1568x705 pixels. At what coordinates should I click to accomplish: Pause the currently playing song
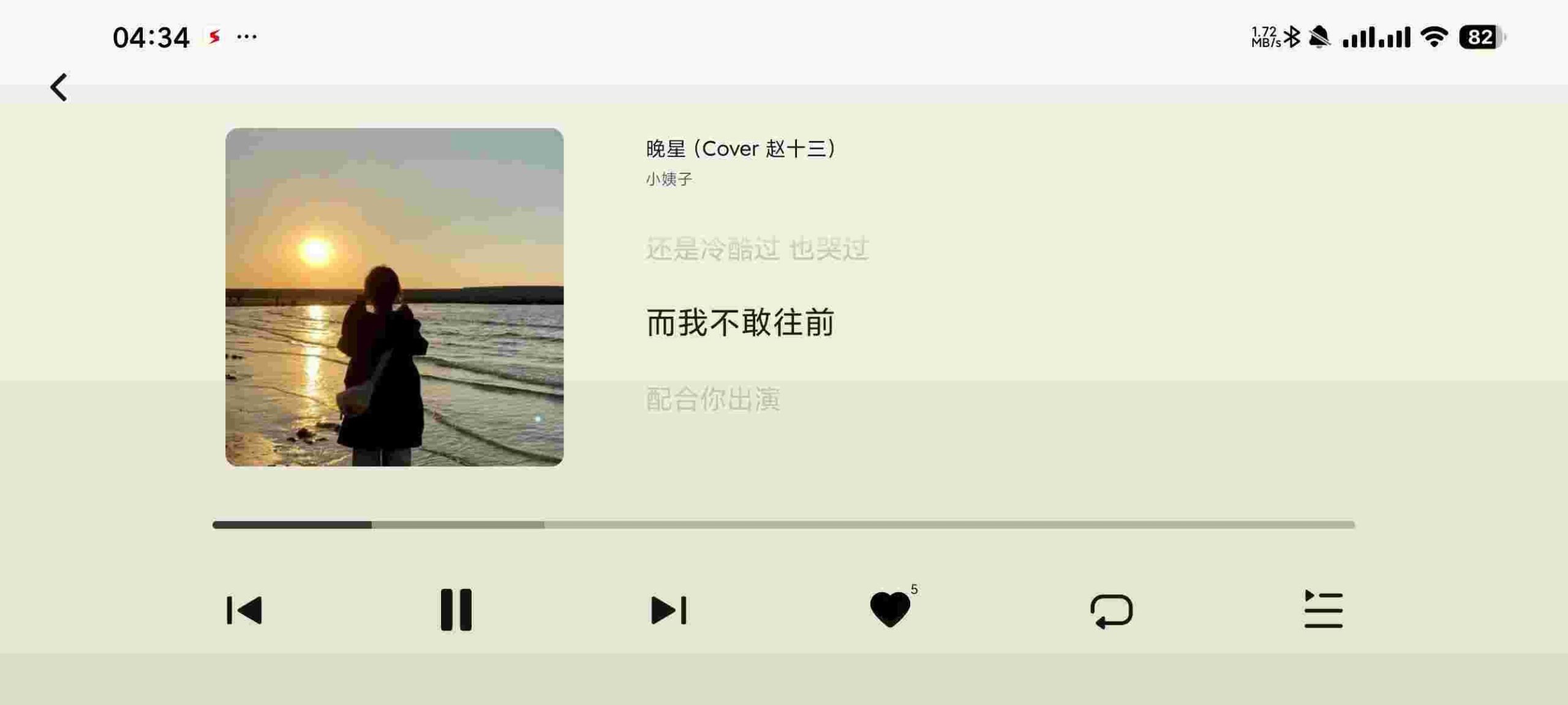coord(456,610)
